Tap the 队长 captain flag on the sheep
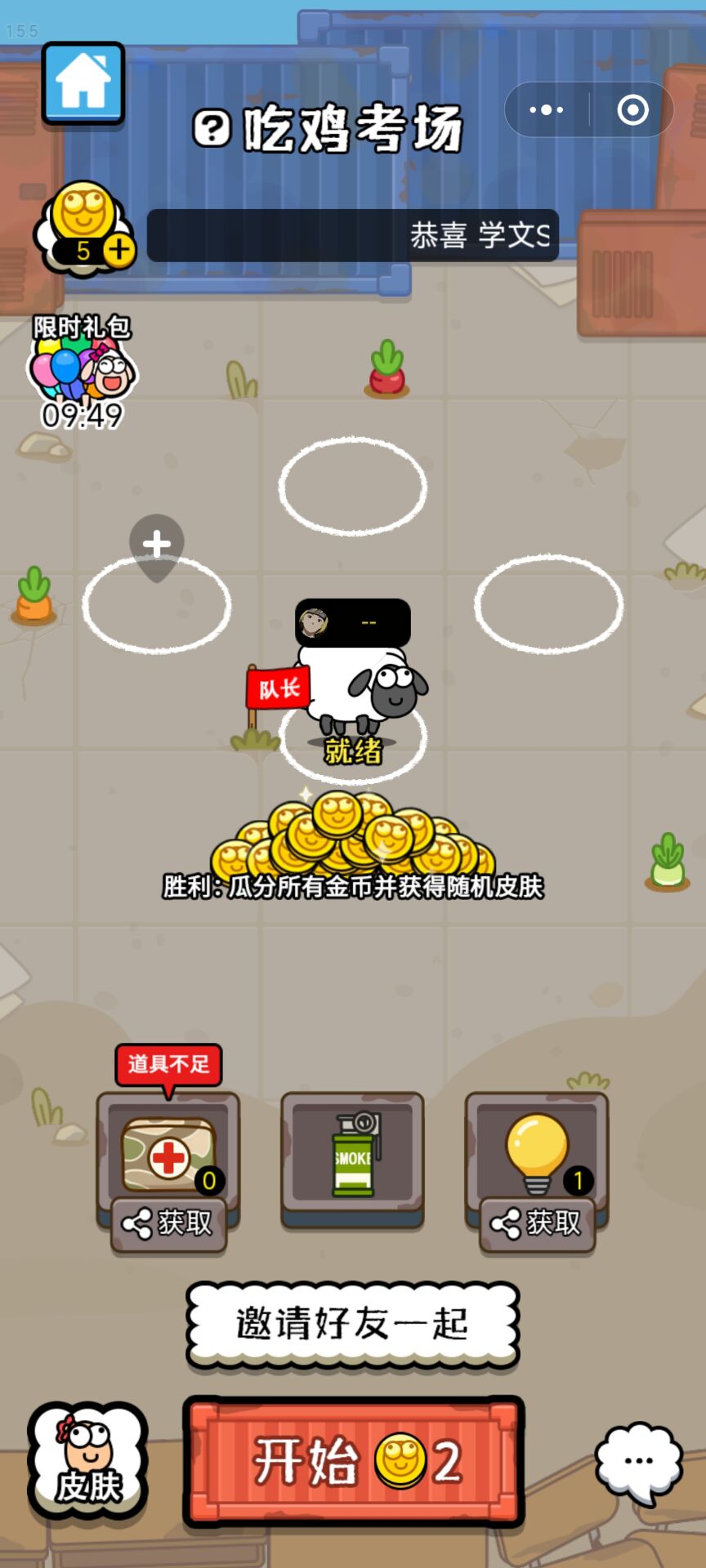706x1568 pixels. coord(276,688)
